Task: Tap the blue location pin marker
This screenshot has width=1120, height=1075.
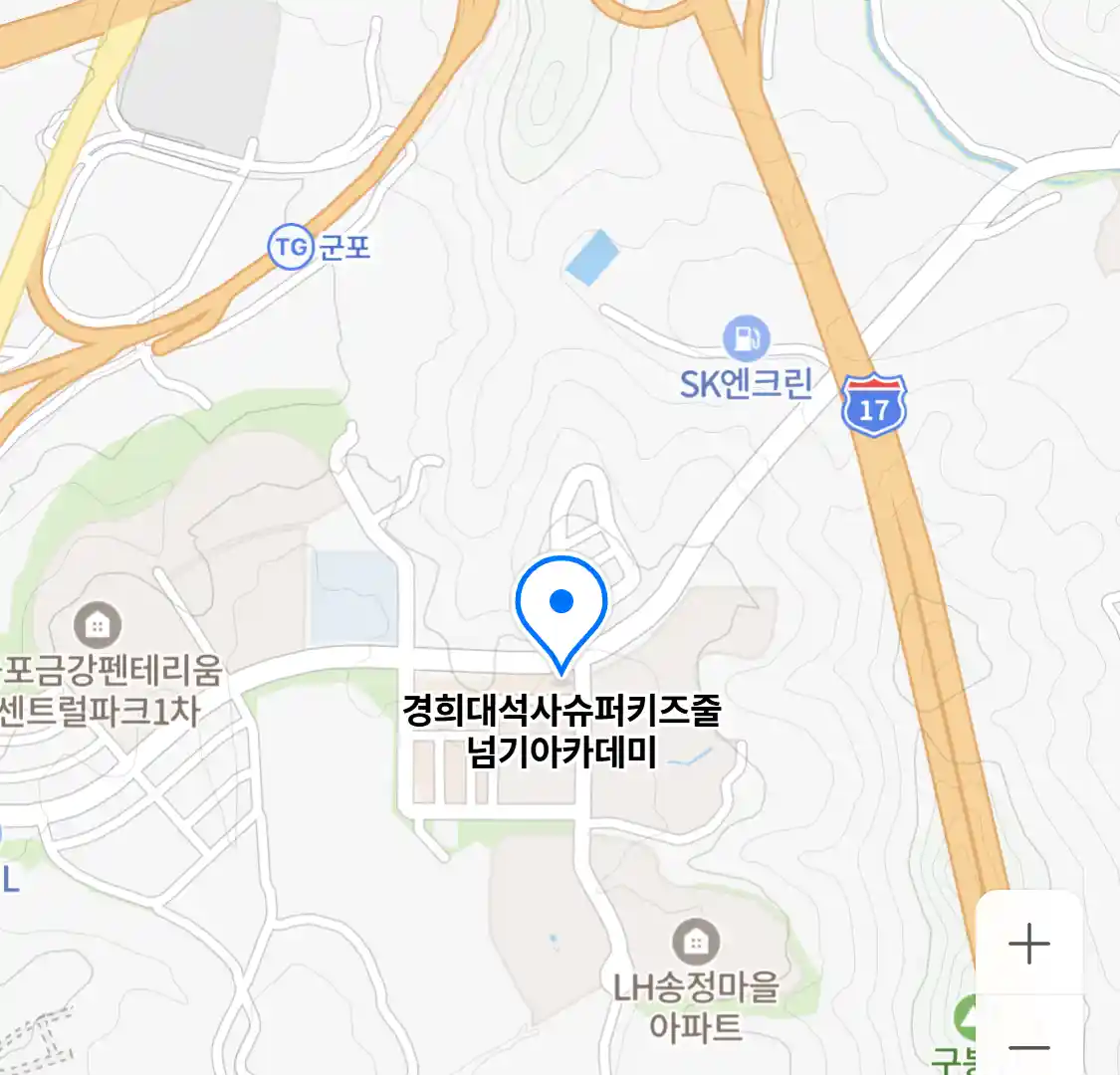Action: [561, 604]
